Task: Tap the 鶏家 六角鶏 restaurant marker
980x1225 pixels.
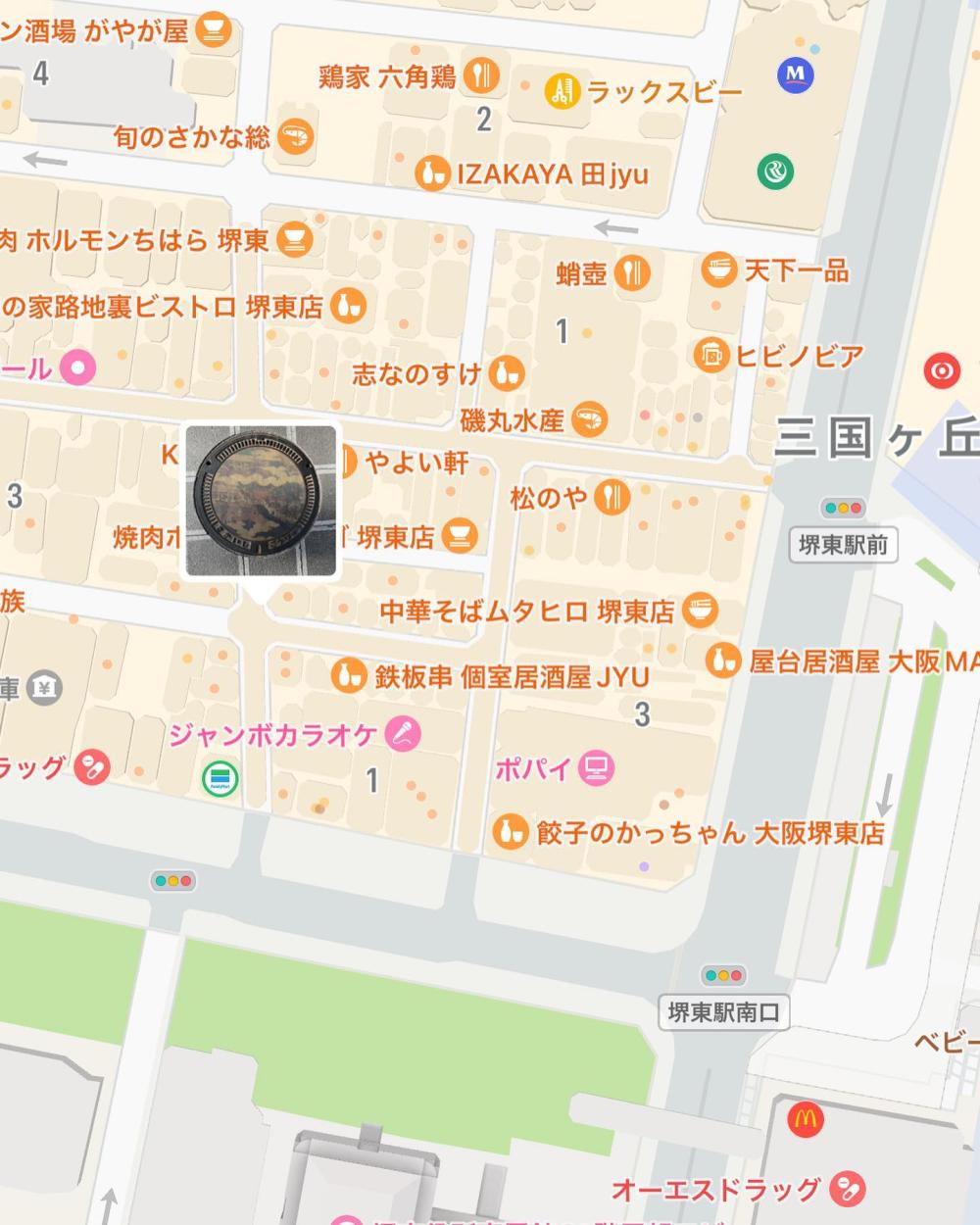Action: coord(481,75)
